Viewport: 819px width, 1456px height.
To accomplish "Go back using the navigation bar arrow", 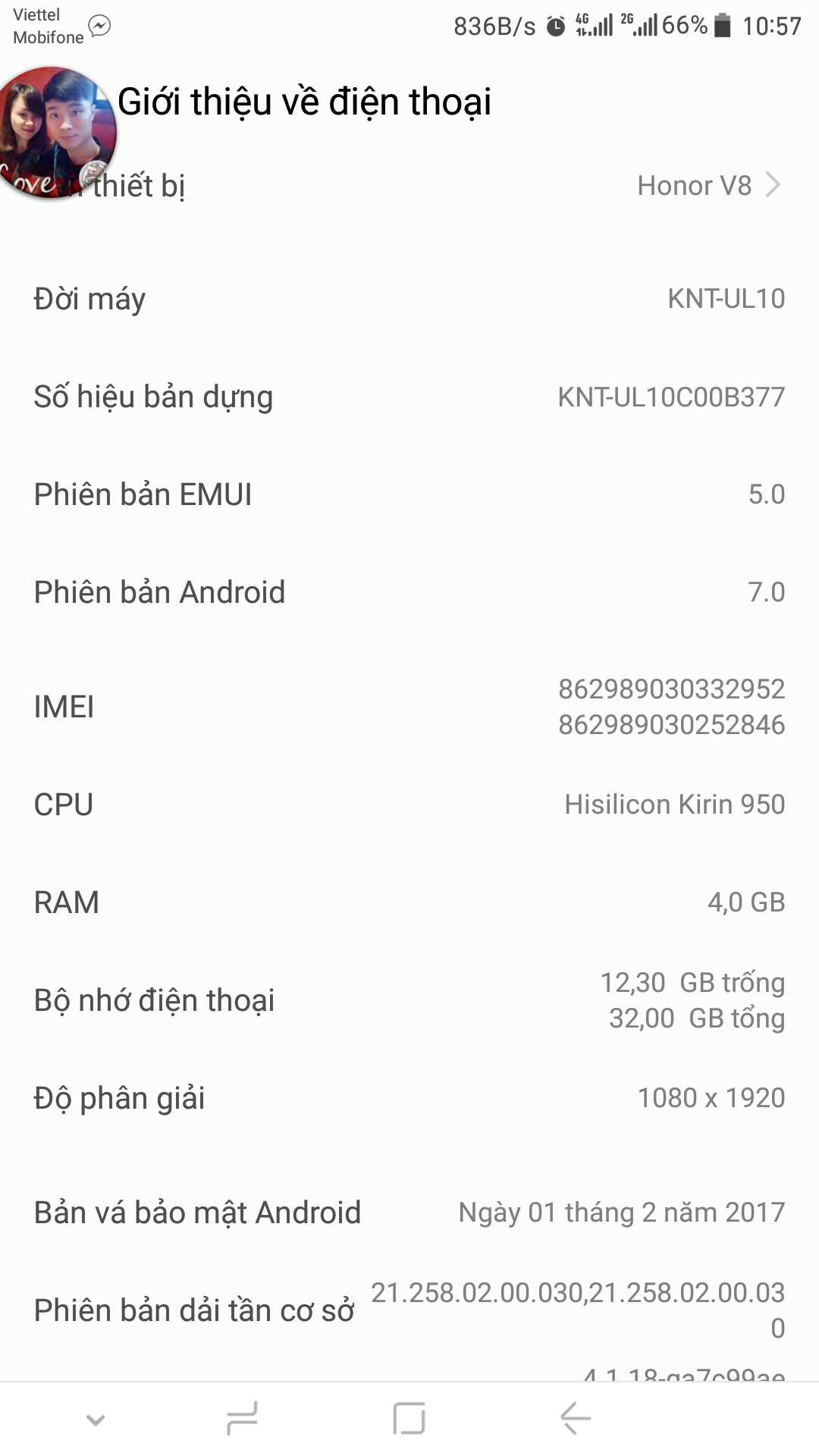I will coord(576,1418).
